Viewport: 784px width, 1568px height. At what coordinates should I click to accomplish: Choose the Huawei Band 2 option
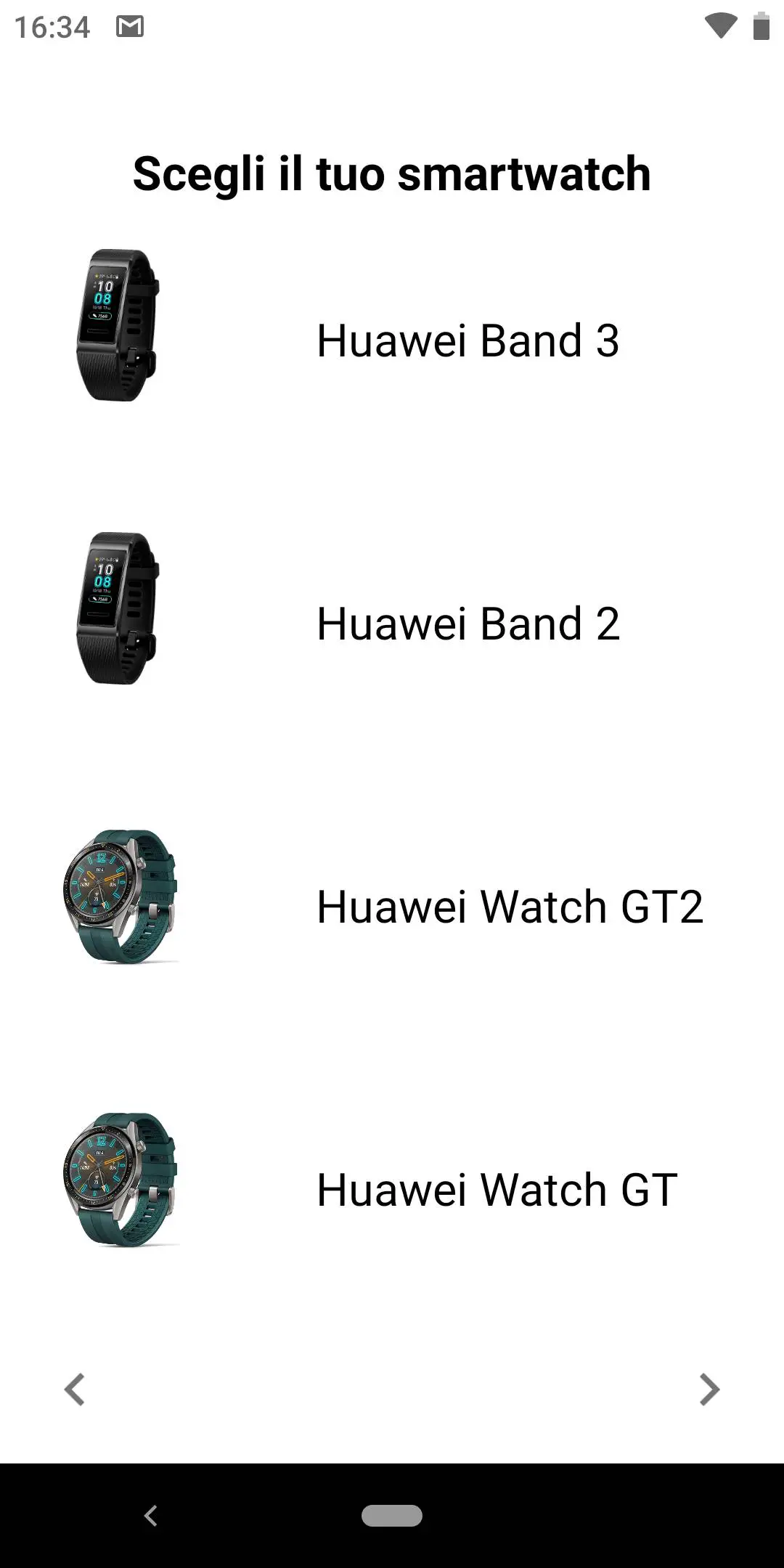(468, 623)
